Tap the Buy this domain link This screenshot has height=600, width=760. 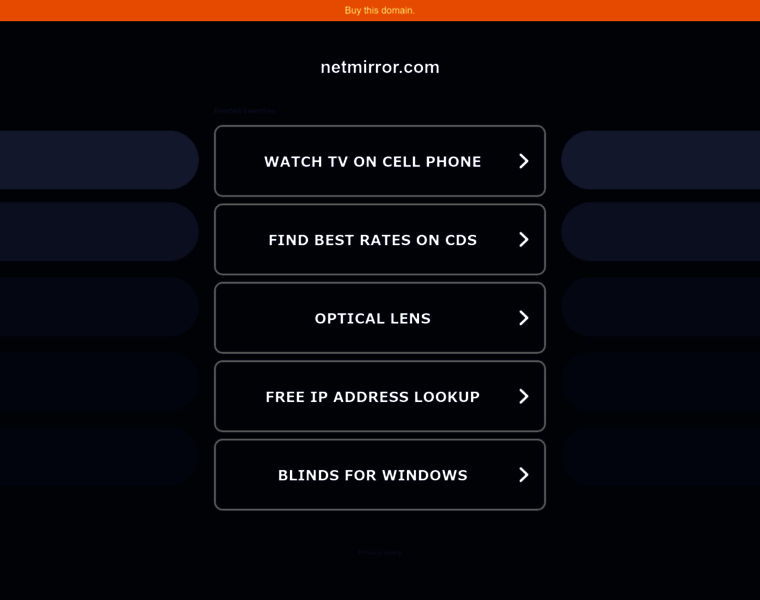pos(379,10)
